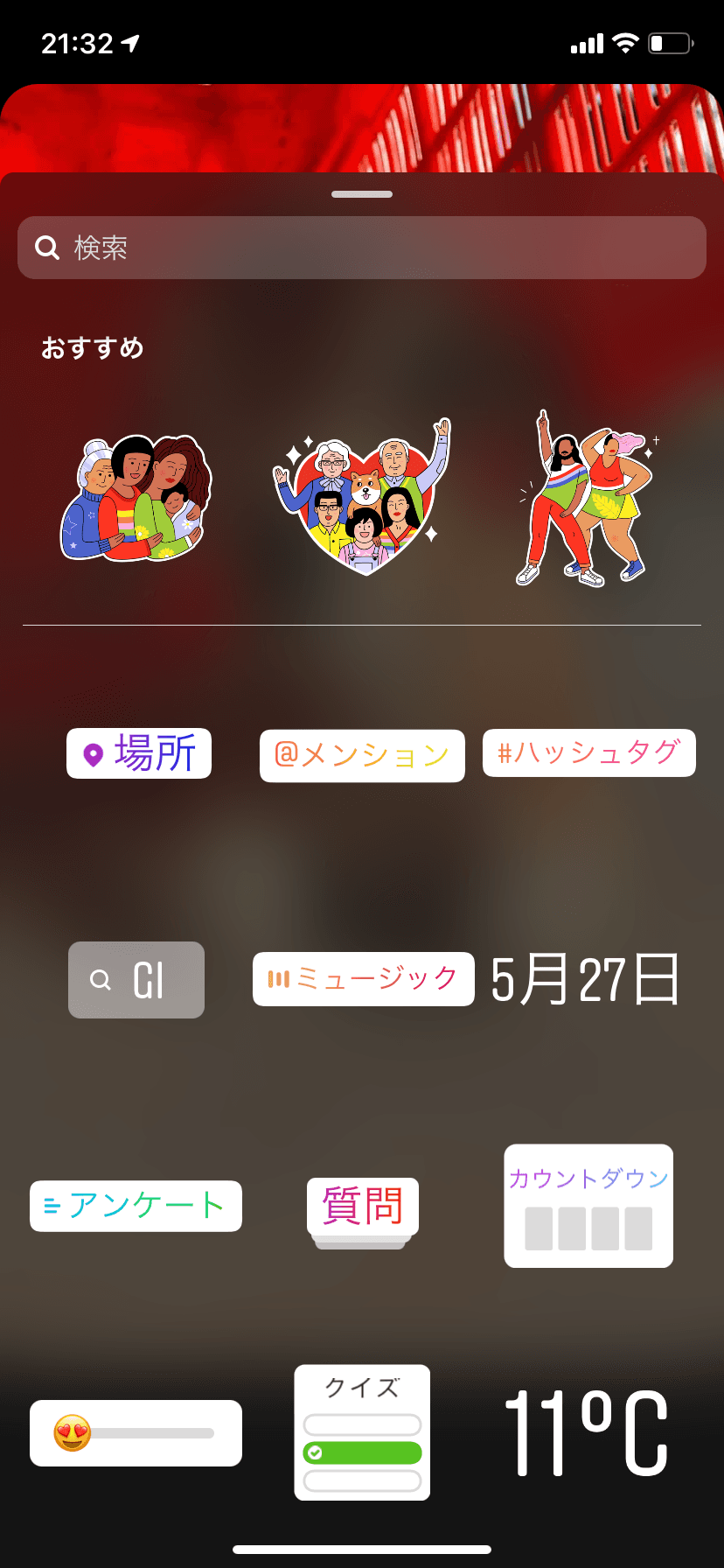This screenshot has height=1568, width=724.
Task: Add the ミュージック music sticker
Action: point(363,978)
